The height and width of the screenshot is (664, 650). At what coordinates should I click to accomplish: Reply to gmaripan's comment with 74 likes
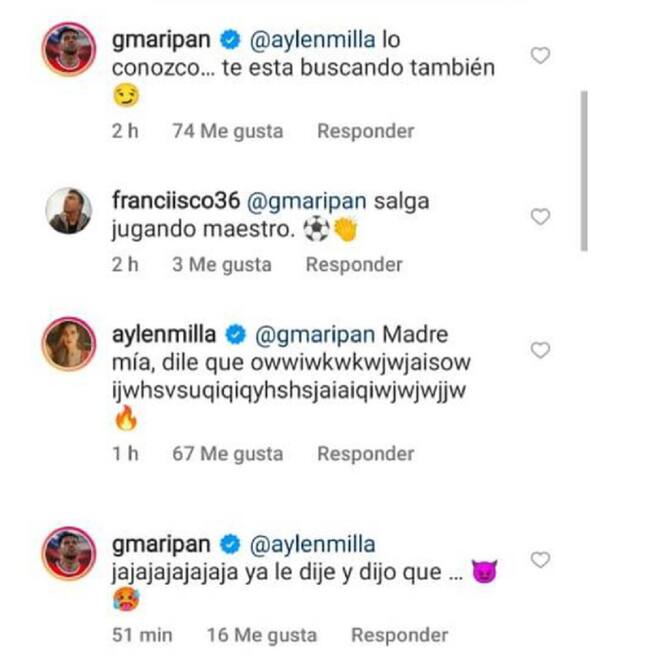coord(365,131)
